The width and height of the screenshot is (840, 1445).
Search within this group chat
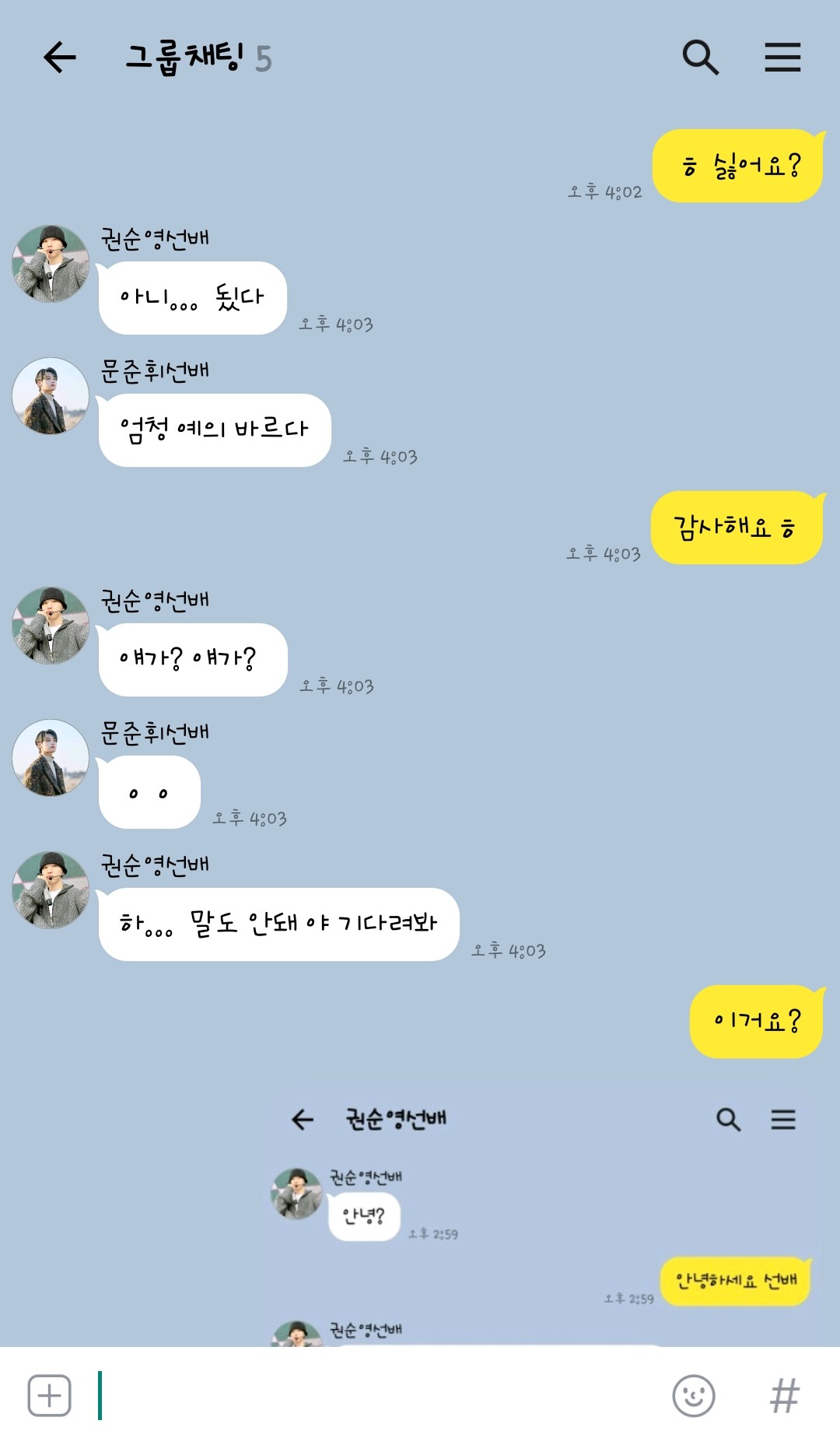[x=700, y=58]
